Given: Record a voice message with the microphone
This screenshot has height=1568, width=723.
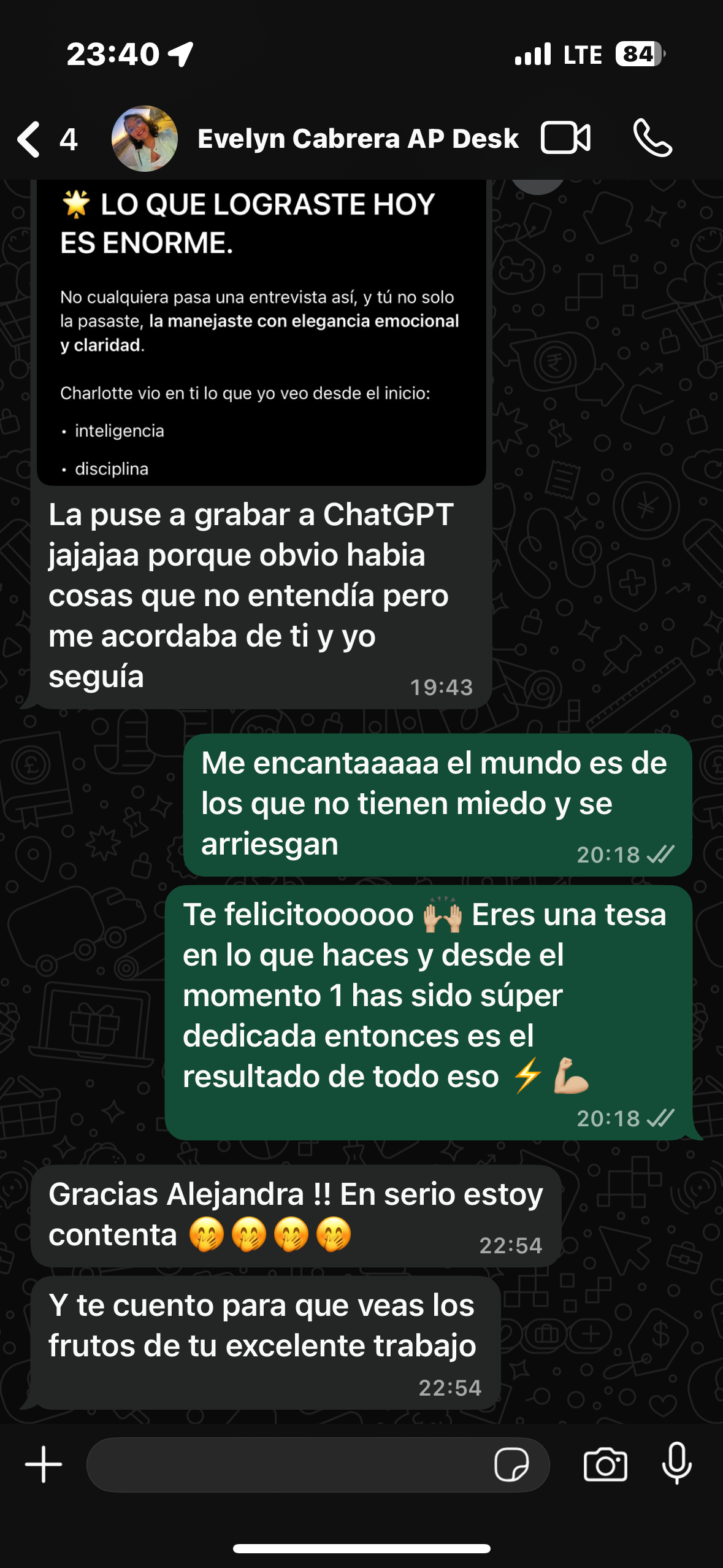Looking at the screenshot, I should coord(677,1464).
